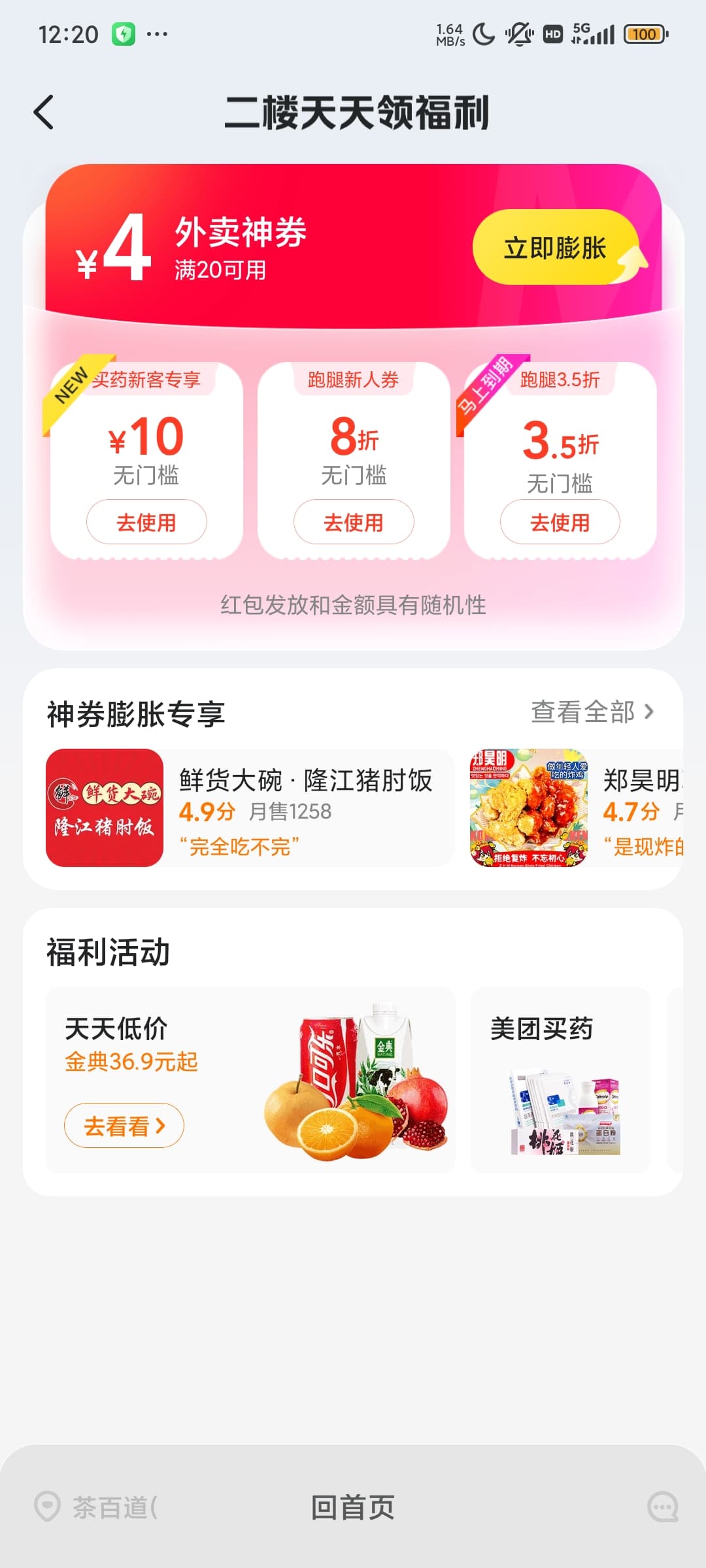Use the ¥10 买药新客专享 coupon
Image resolution: width=706 pixels, height=1568 pixels.
coord(146,522)
